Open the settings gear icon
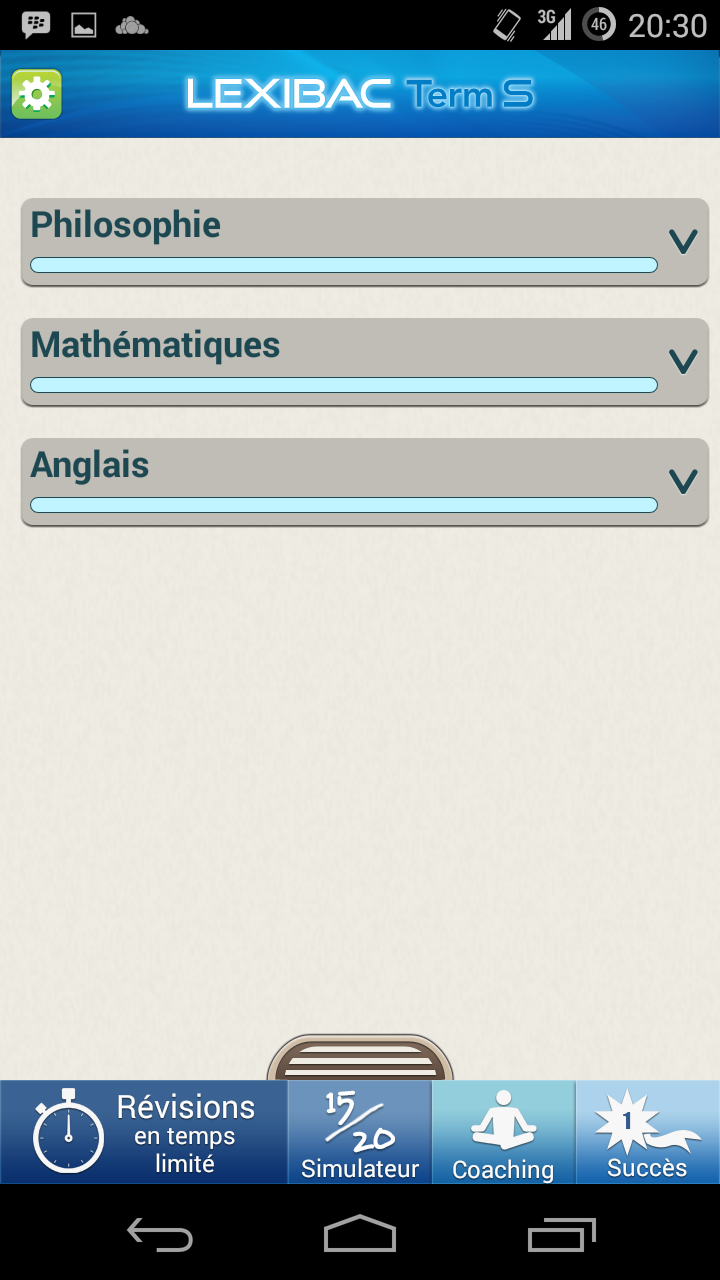 [37, 95]
